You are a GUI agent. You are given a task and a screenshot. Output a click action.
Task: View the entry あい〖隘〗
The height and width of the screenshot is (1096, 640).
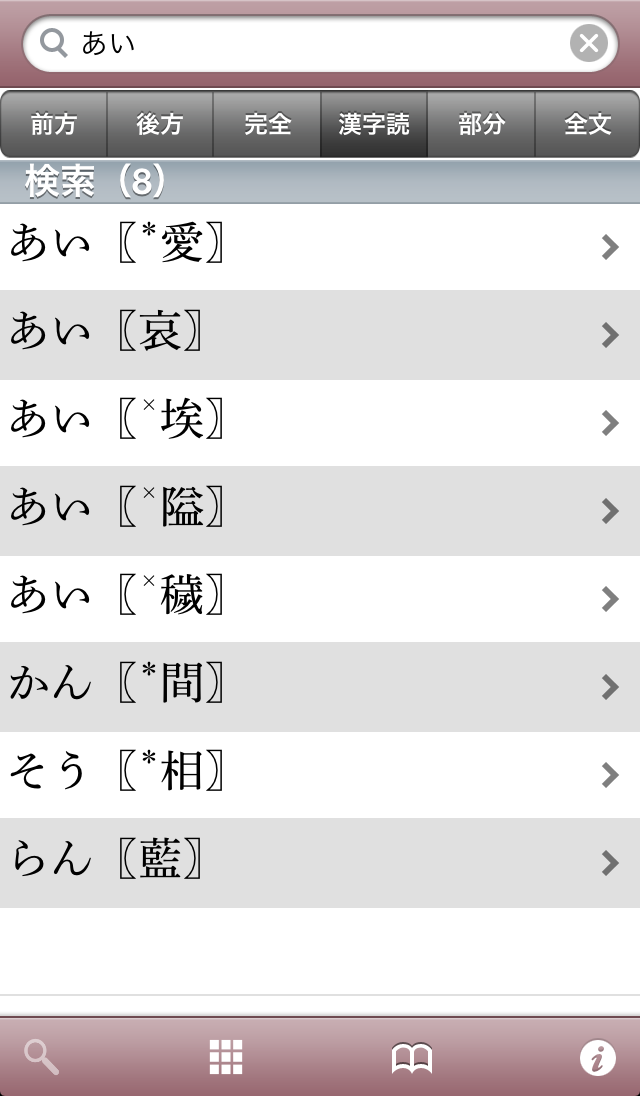(x=320, y=511)
